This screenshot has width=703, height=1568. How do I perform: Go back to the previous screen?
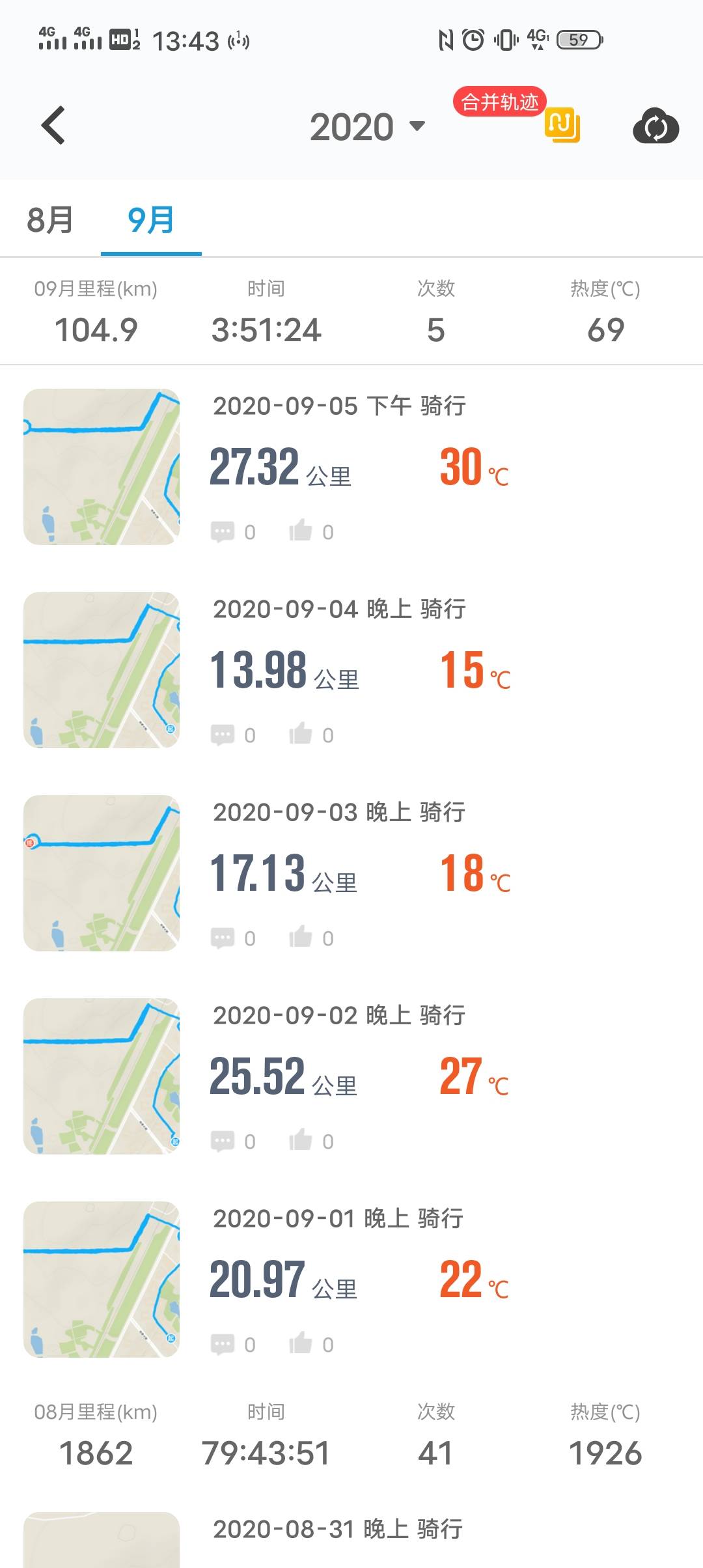pos(53,125)
